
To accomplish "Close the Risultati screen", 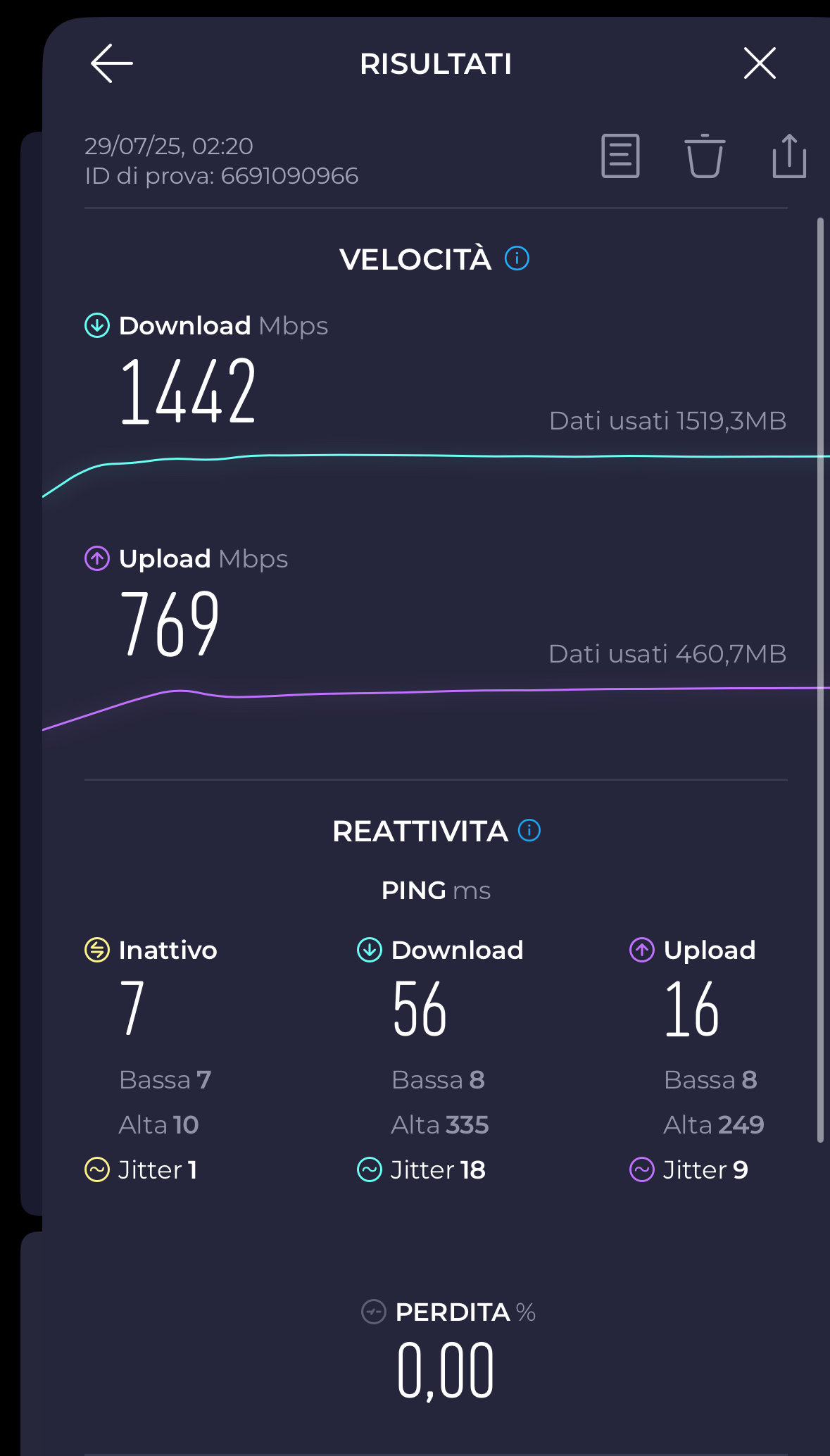I will (760, 63).
